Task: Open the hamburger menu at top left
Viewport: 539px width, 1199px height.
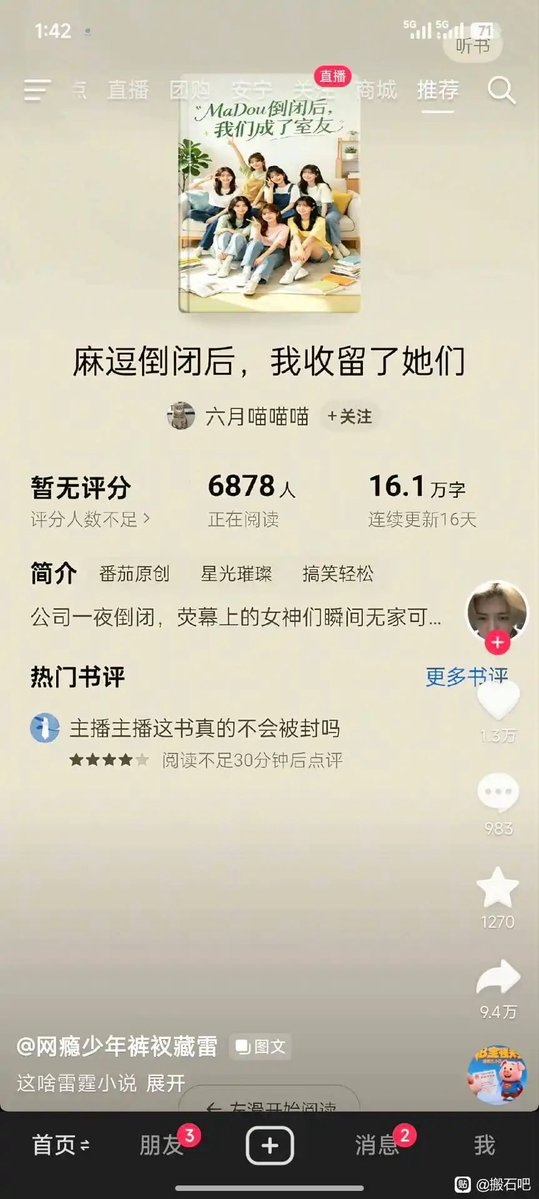Action: (37, 90)
